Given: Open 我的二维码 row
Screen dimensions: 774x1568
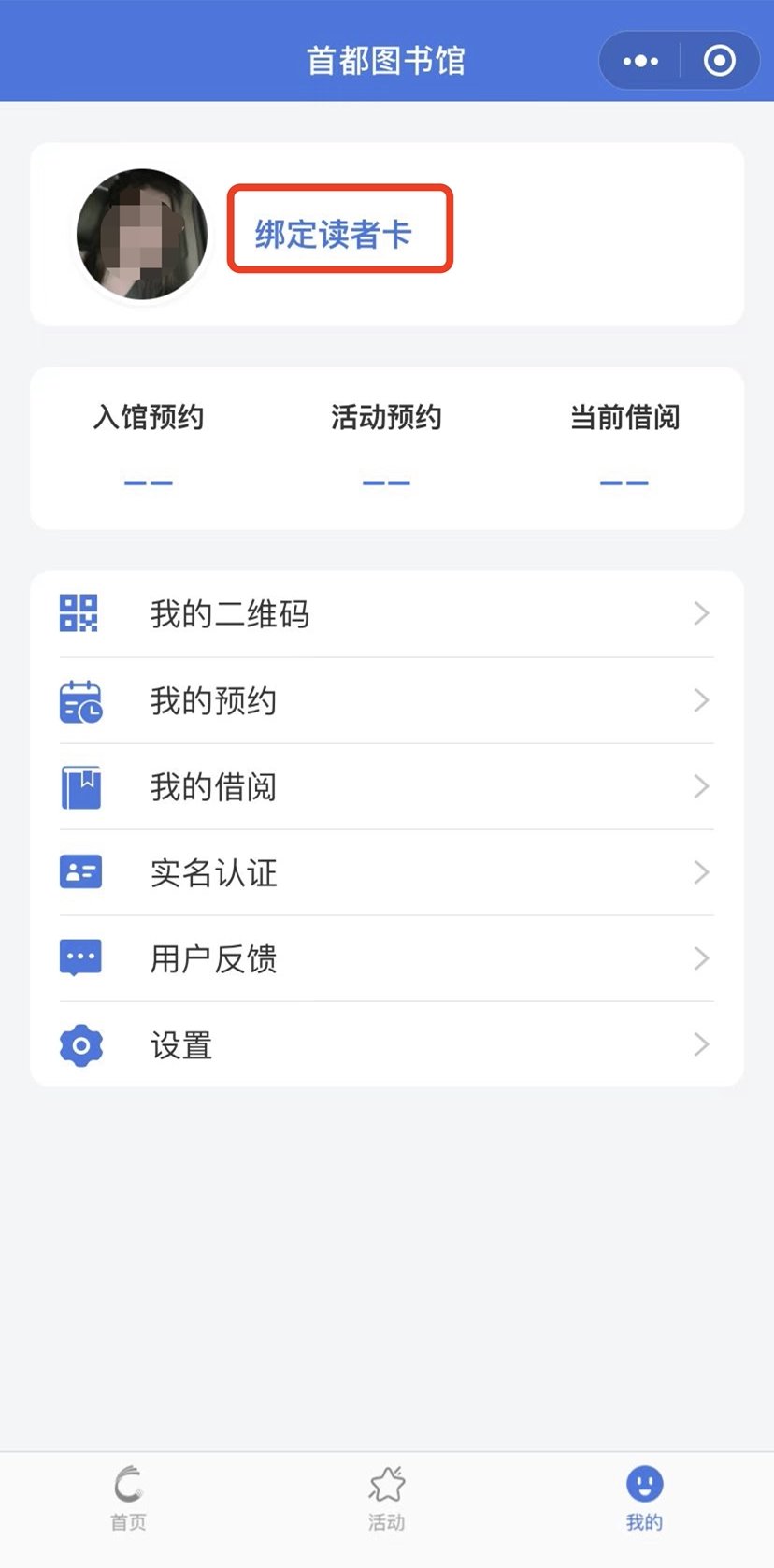Looking at the screenshot, I should [x=386, y=614].
